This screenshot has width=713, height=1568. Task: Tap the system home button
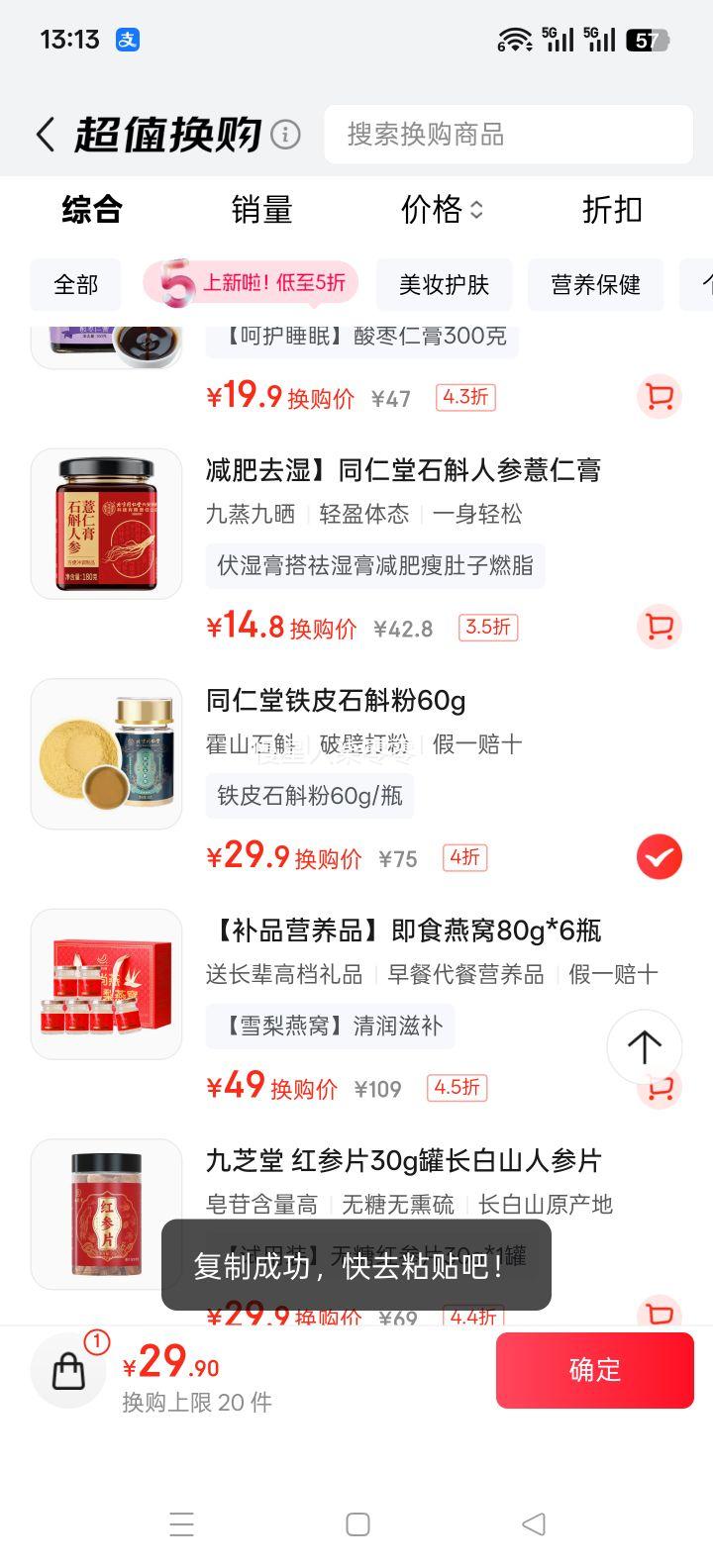[357, 1524]
